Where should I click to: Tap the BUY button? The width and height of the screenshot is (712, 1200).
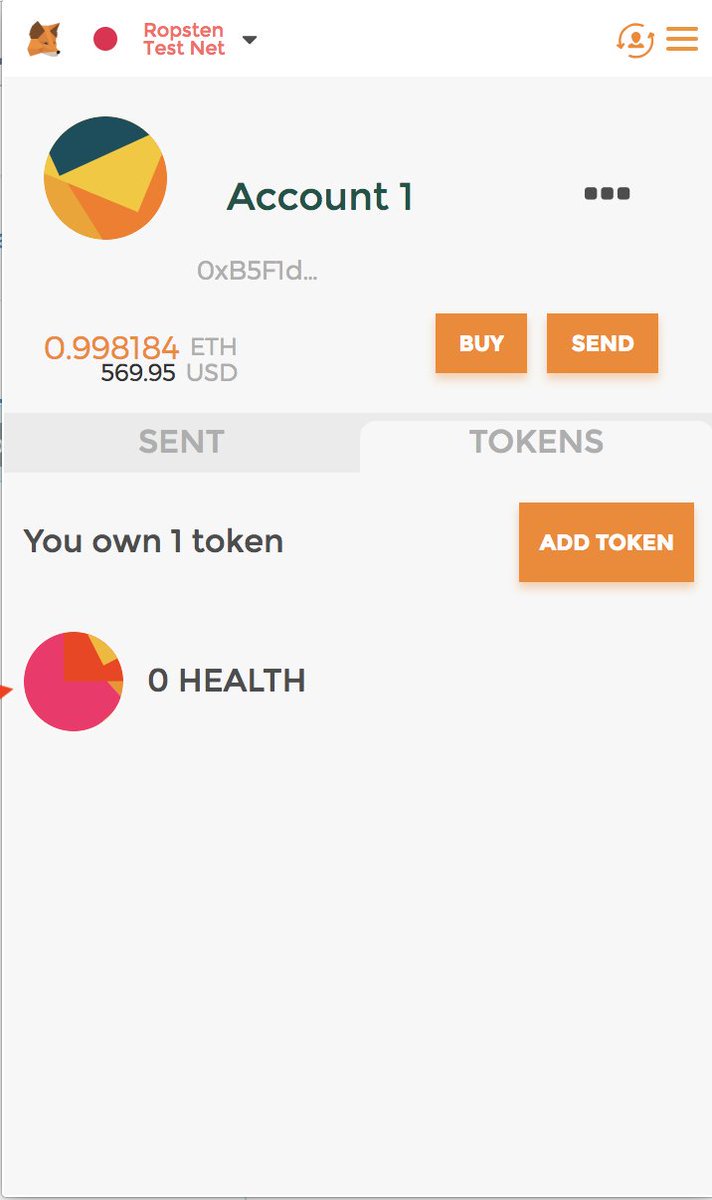point(481,343)
